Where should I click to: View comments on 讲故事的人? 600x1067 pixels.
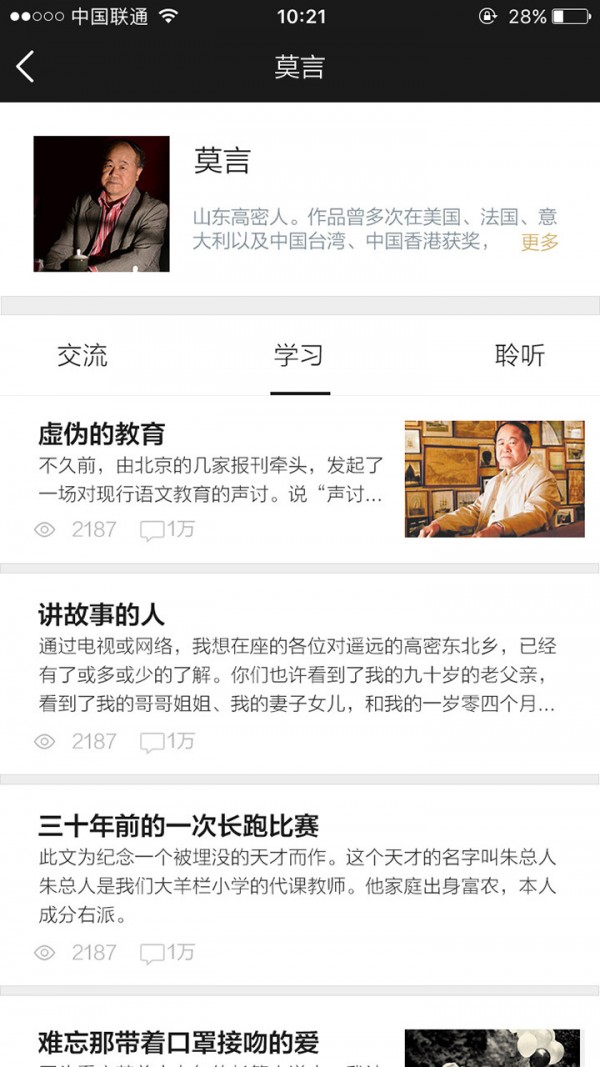[167, 742]
